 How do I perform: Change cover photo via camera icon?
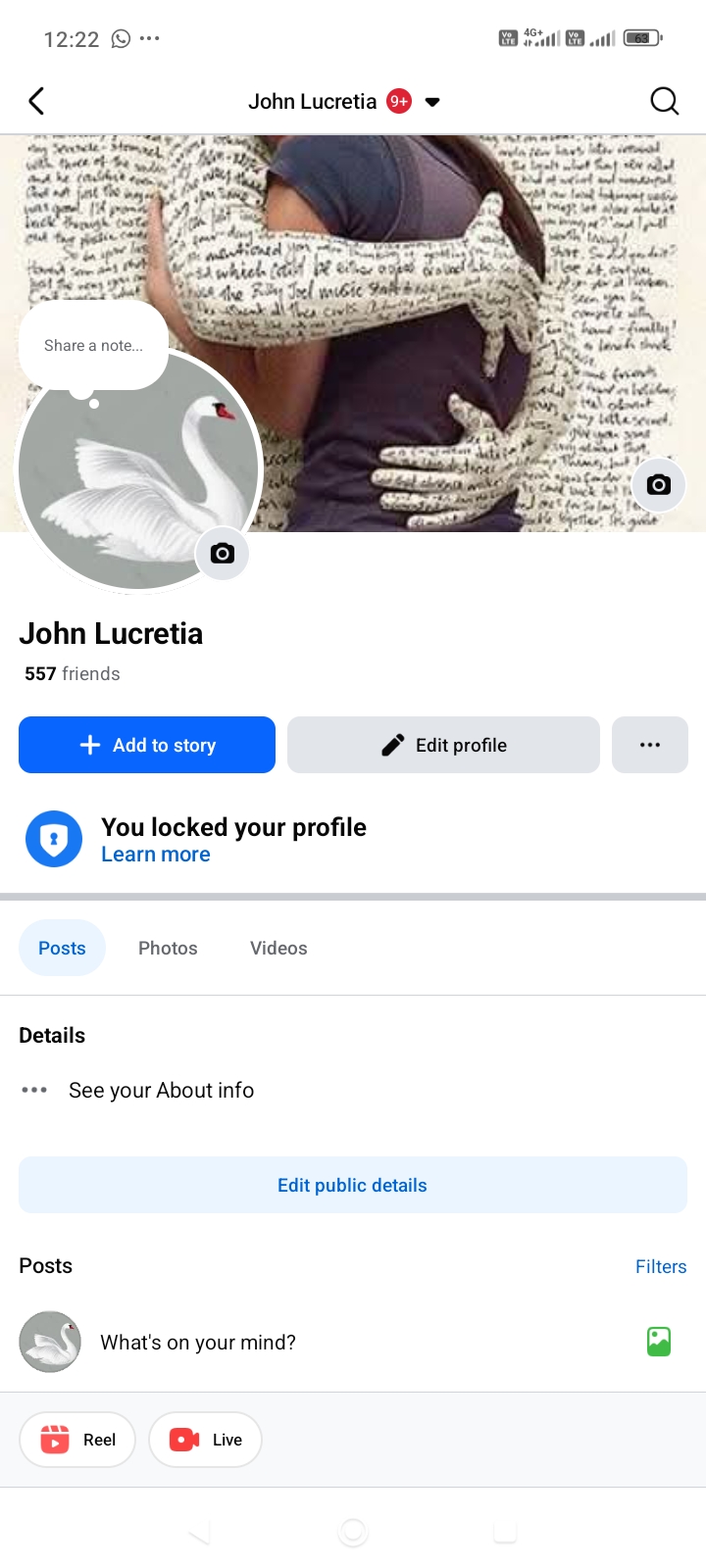(658, 484)
